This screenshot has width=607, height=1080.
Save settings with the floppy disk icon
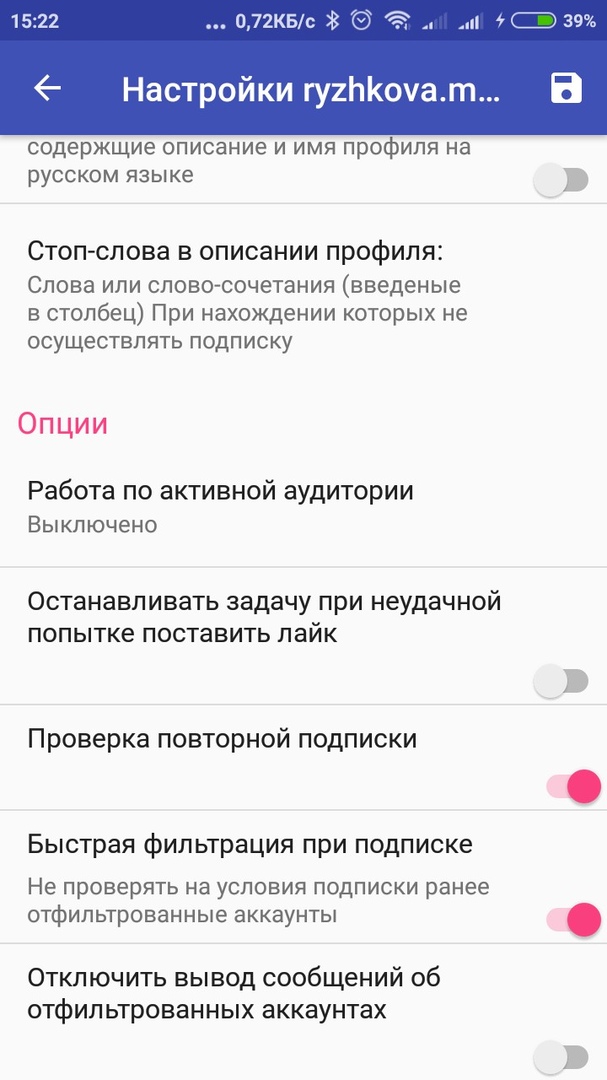coord(566,88)
